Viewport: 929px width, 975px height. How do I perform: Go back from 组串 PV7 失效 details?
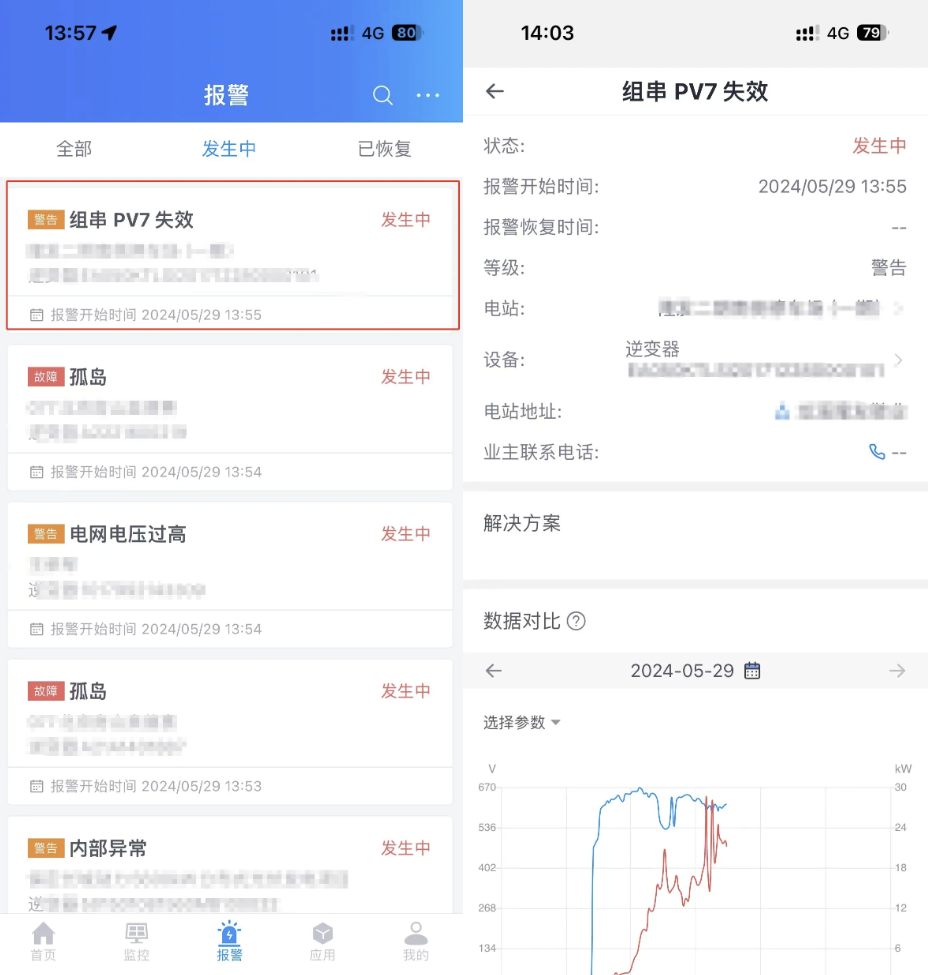coord(494,92)
